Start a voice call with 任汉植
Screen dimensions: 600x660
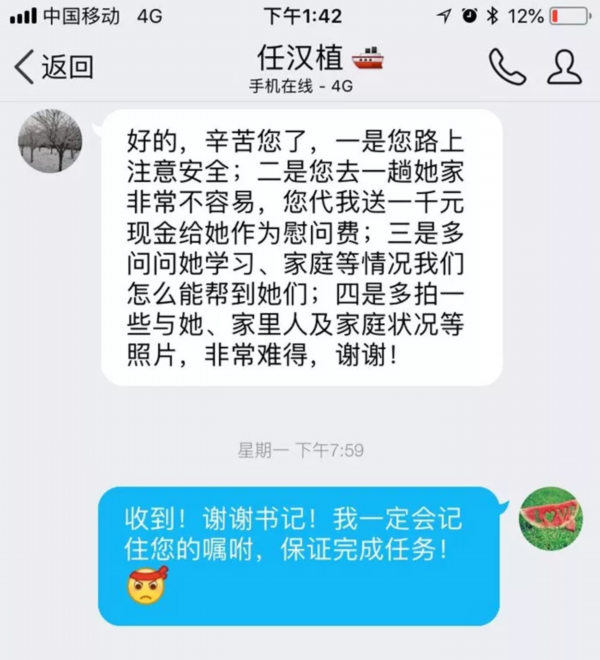507,67
